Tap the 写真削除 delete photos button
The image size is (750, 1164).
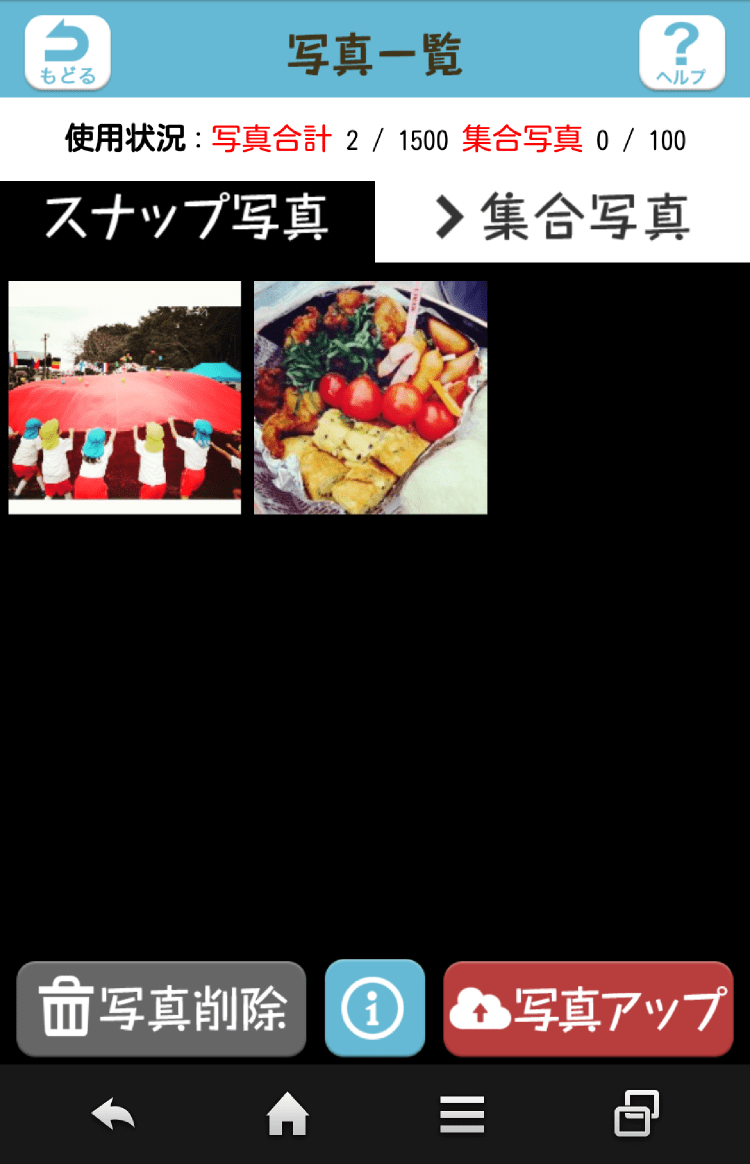click(161, 1009)
